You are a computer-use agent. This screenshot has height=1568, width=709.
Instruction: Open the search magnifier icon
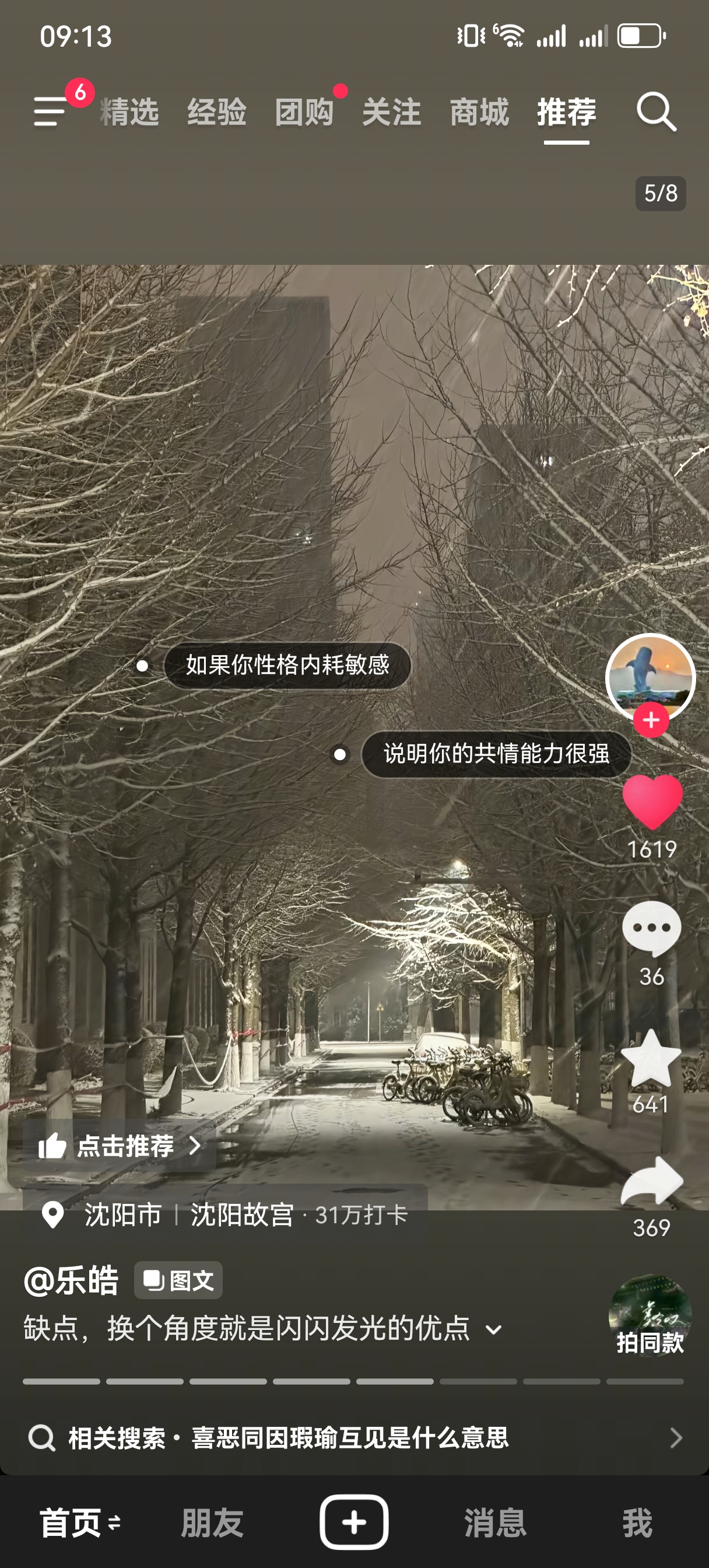(656, 112)
